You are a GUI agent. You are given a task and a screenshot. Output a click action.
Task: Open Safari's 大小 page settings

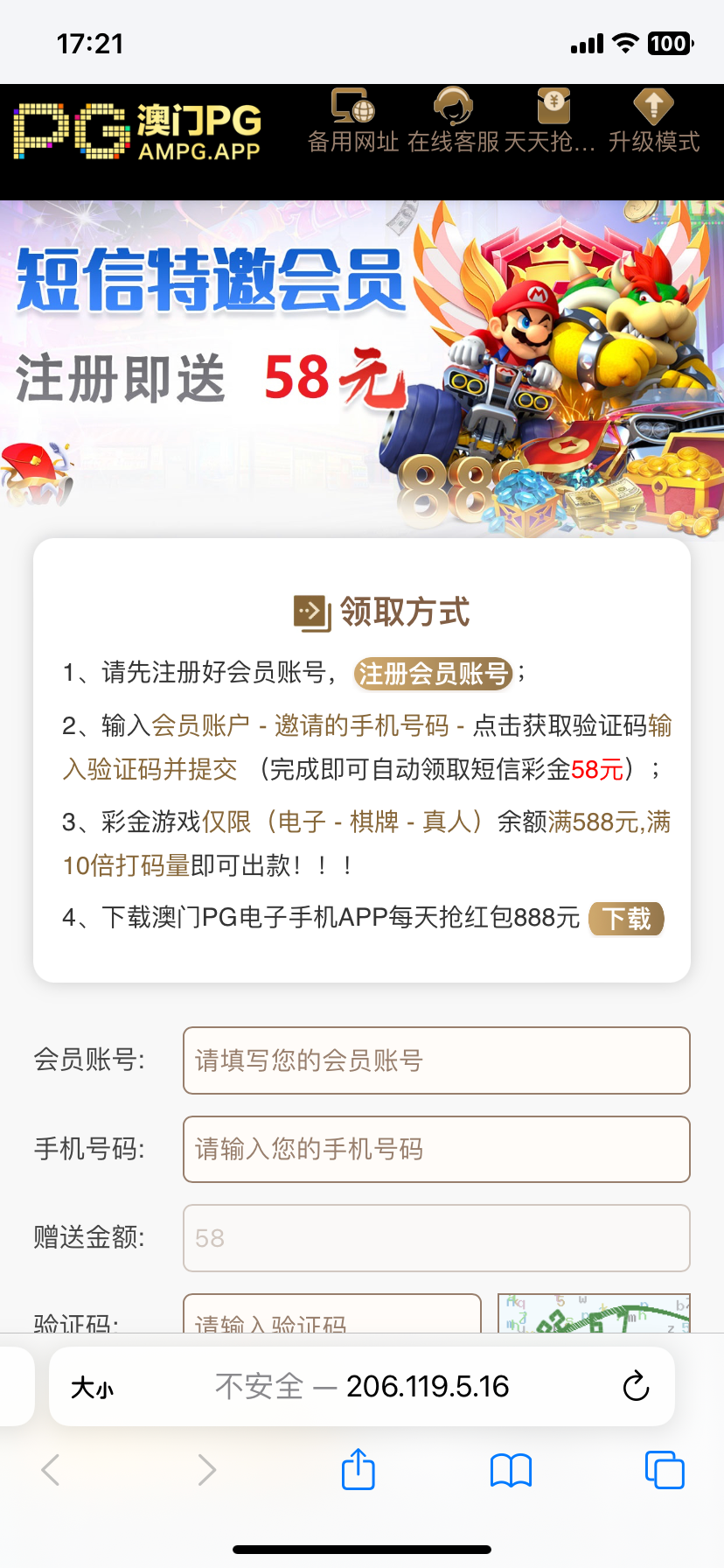coord(92,1388)
